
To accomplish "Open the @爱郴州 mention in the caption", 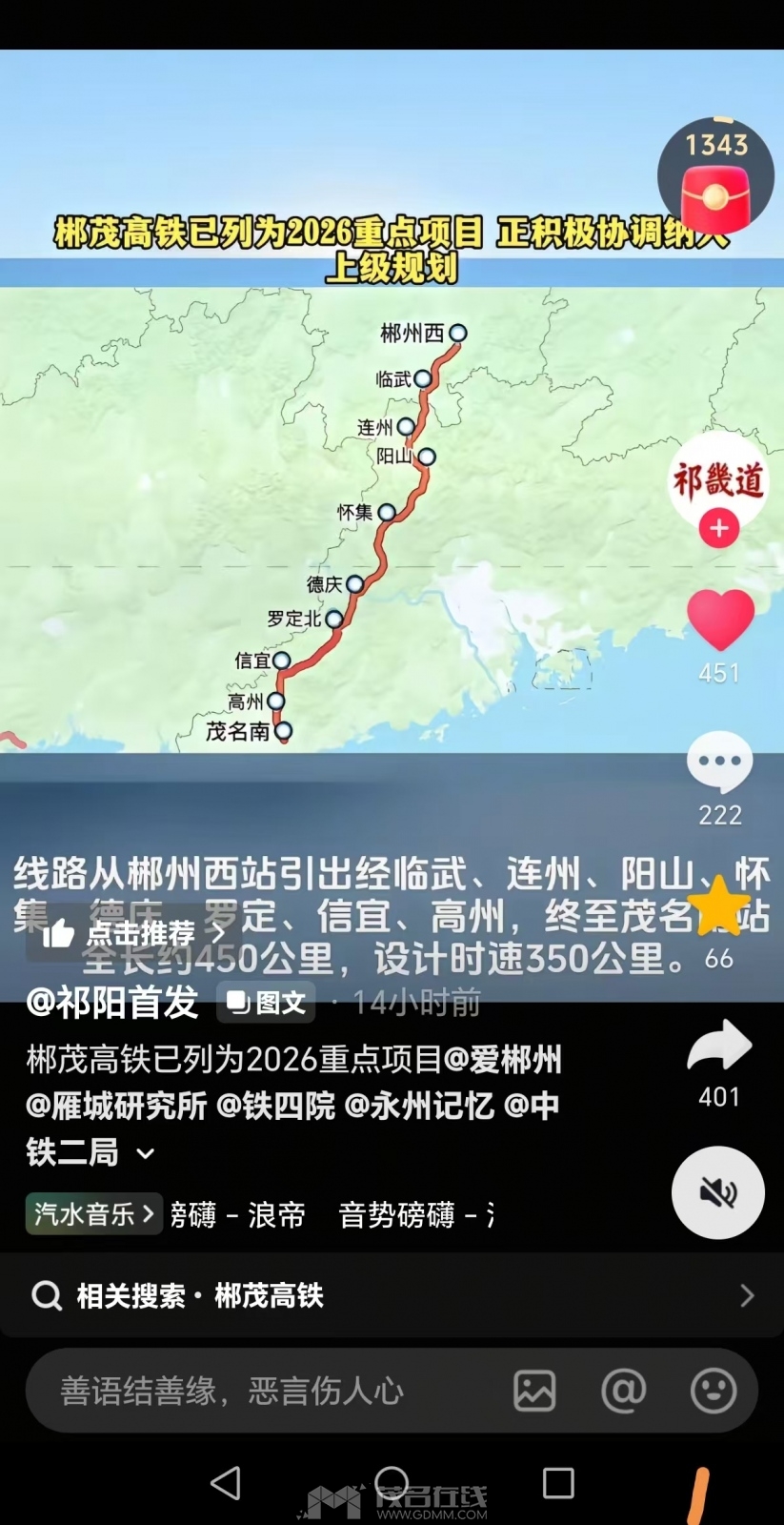I will click(x=503, y=1059).
